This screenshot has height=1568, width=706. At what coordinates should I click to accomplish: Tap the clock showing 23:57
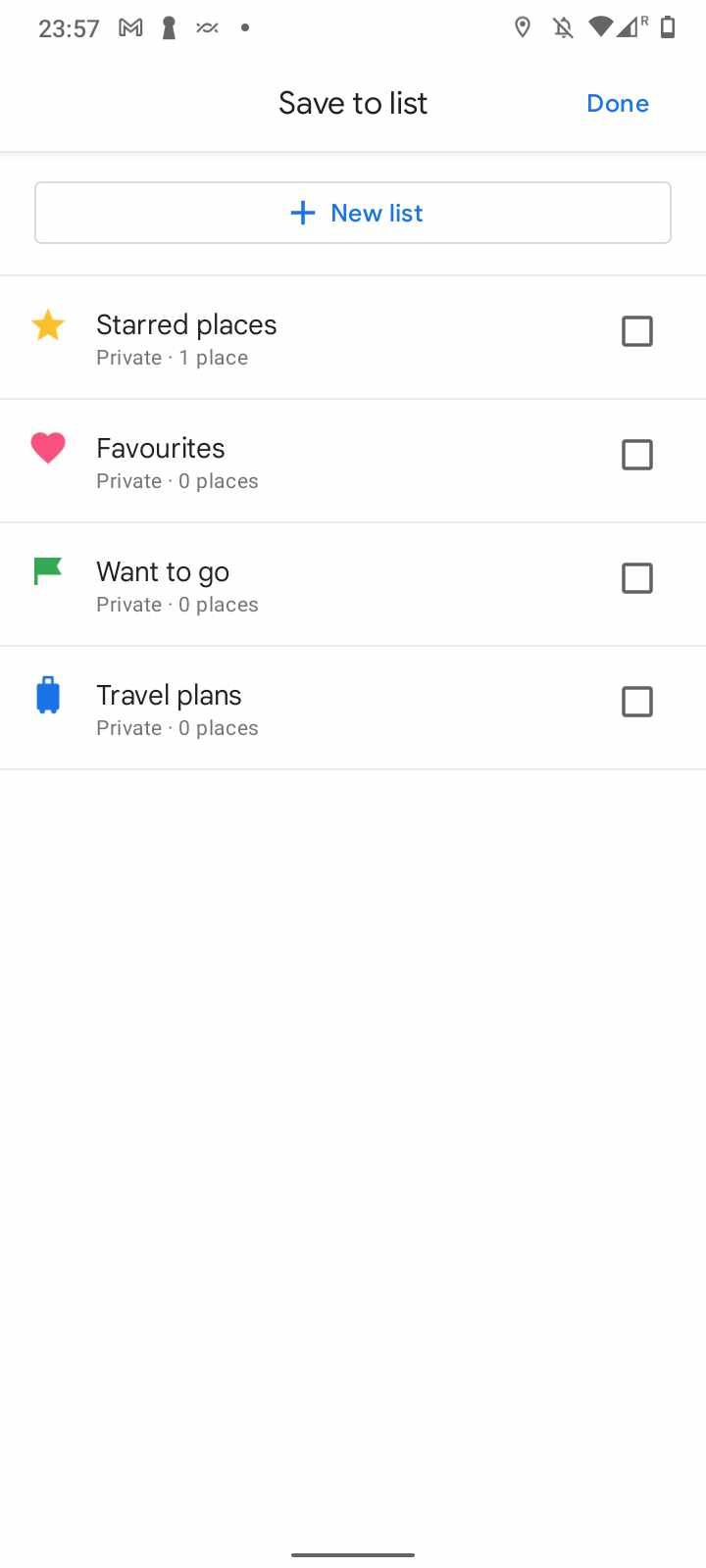pos(69,27)
